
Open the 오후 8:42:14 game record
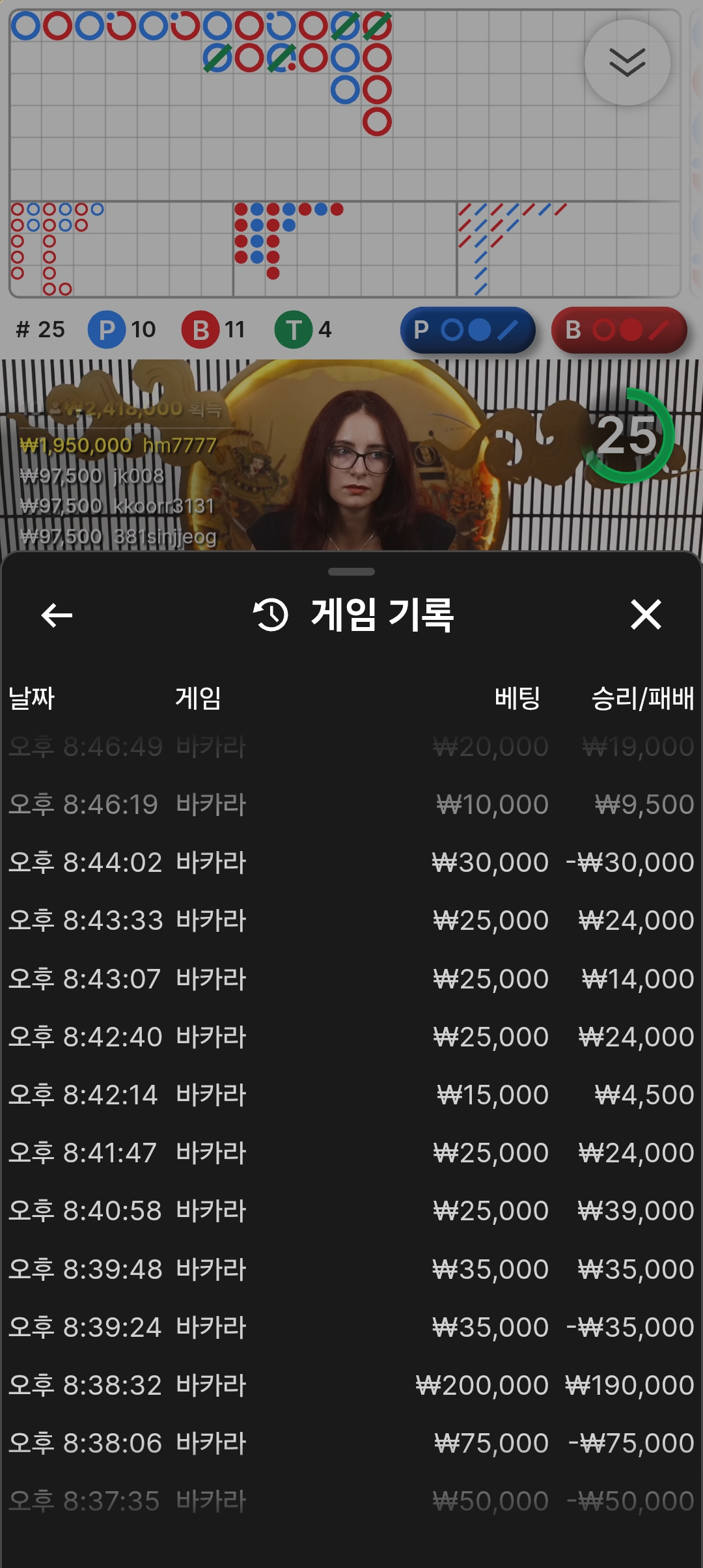tap(351, 1095)
